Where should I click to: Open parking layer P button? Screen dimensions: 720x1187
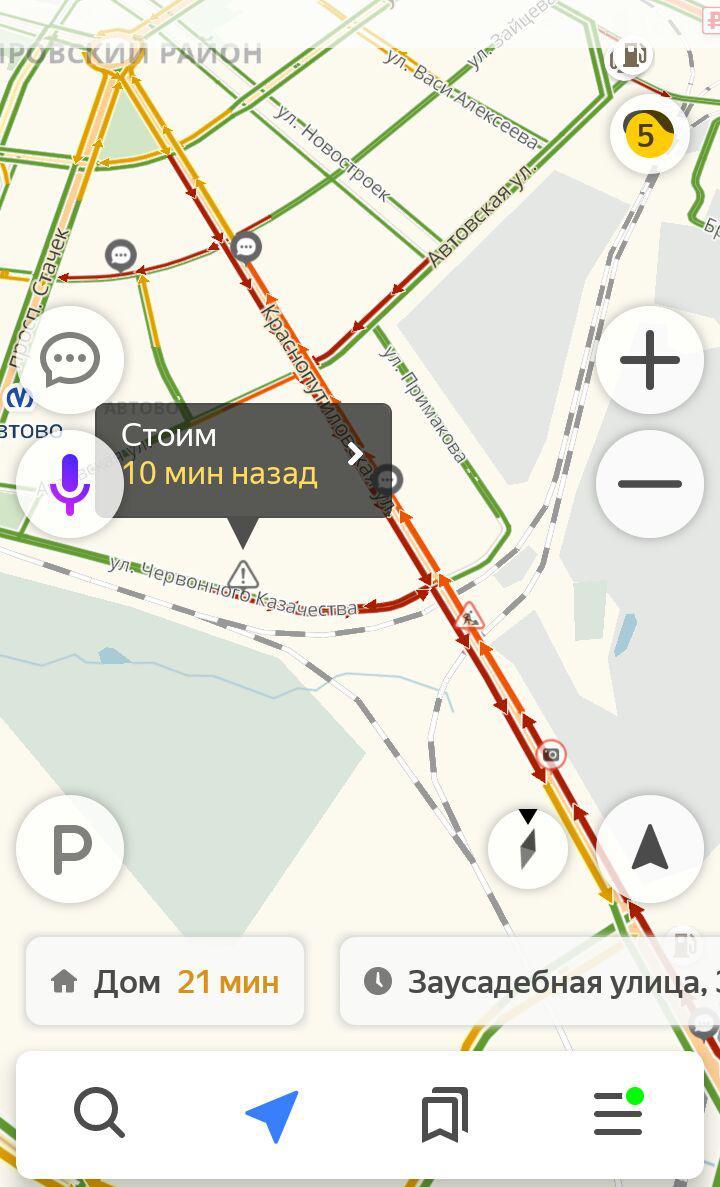coord(70,849)
